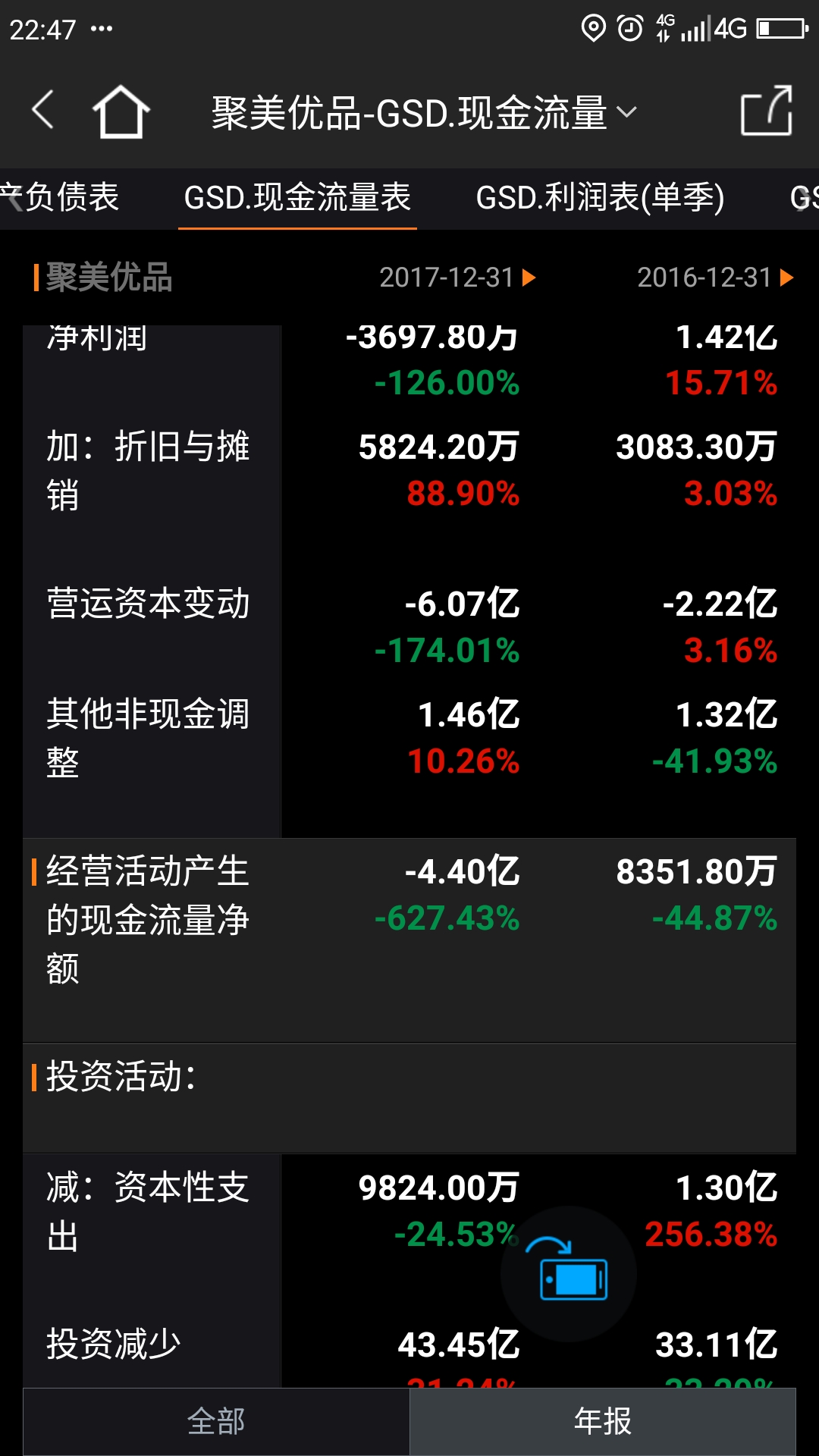This screenshot has height=1456, width=819.
Task: Open the home icon in the header
Action: [121, 111]
